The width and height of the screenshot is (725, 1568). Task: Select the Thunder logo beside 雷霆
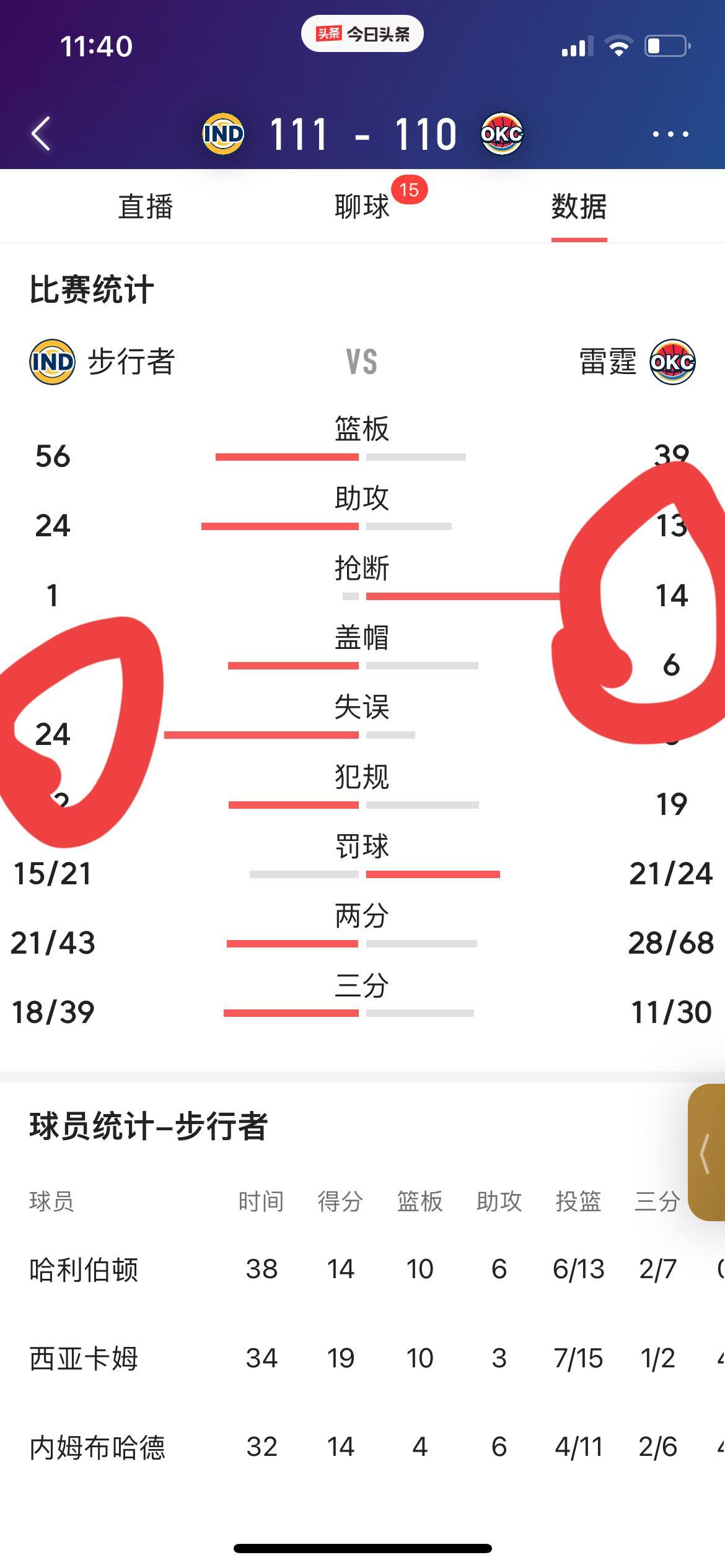675,362
